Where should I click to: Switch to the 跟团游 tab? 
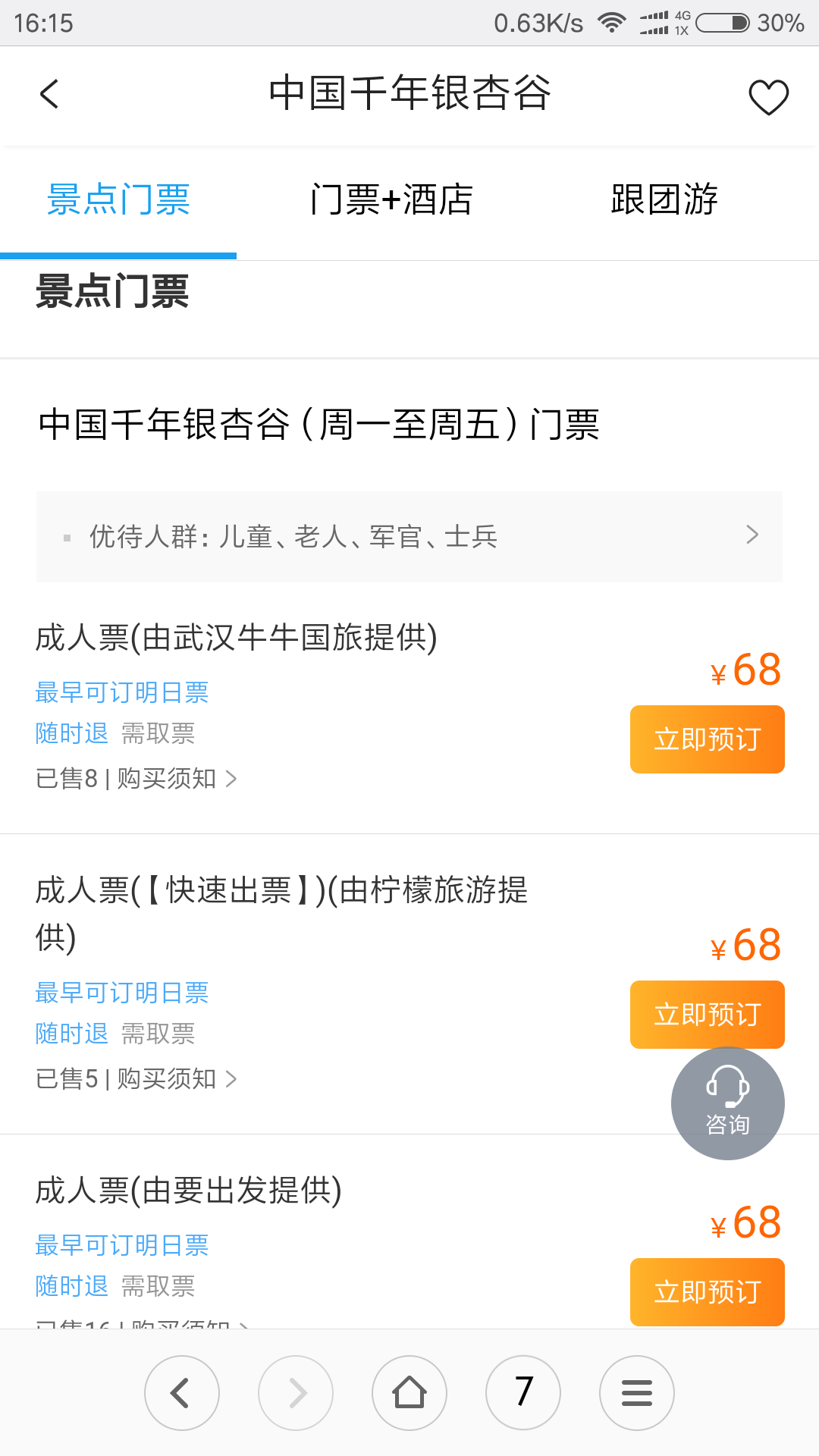pyautogui.click(x=664, y=200)
